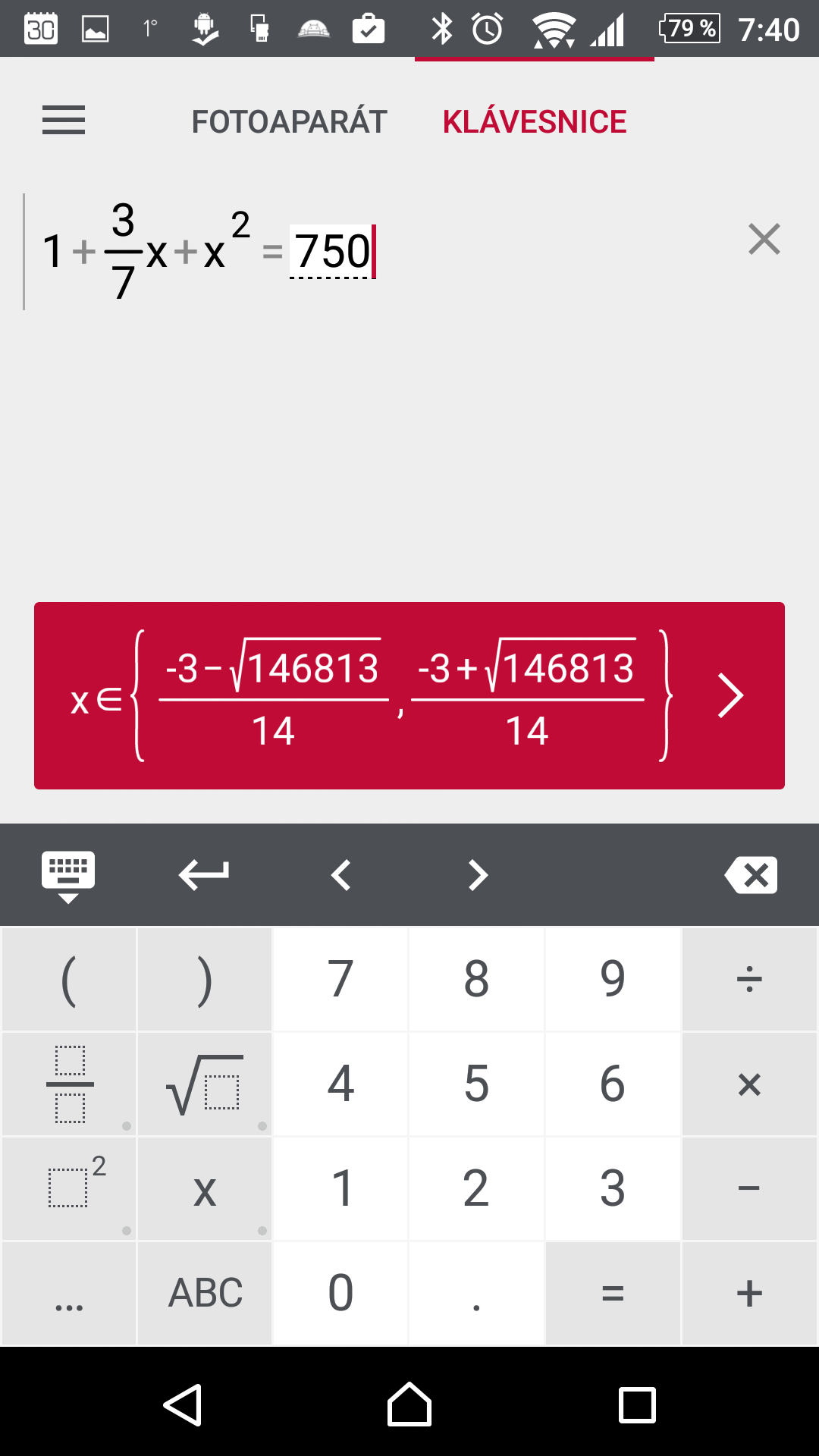The height and width of the screenshot is (1456, 819).
Task: Hide the keyboard with the keyboard icon
Action: [68, 876]
